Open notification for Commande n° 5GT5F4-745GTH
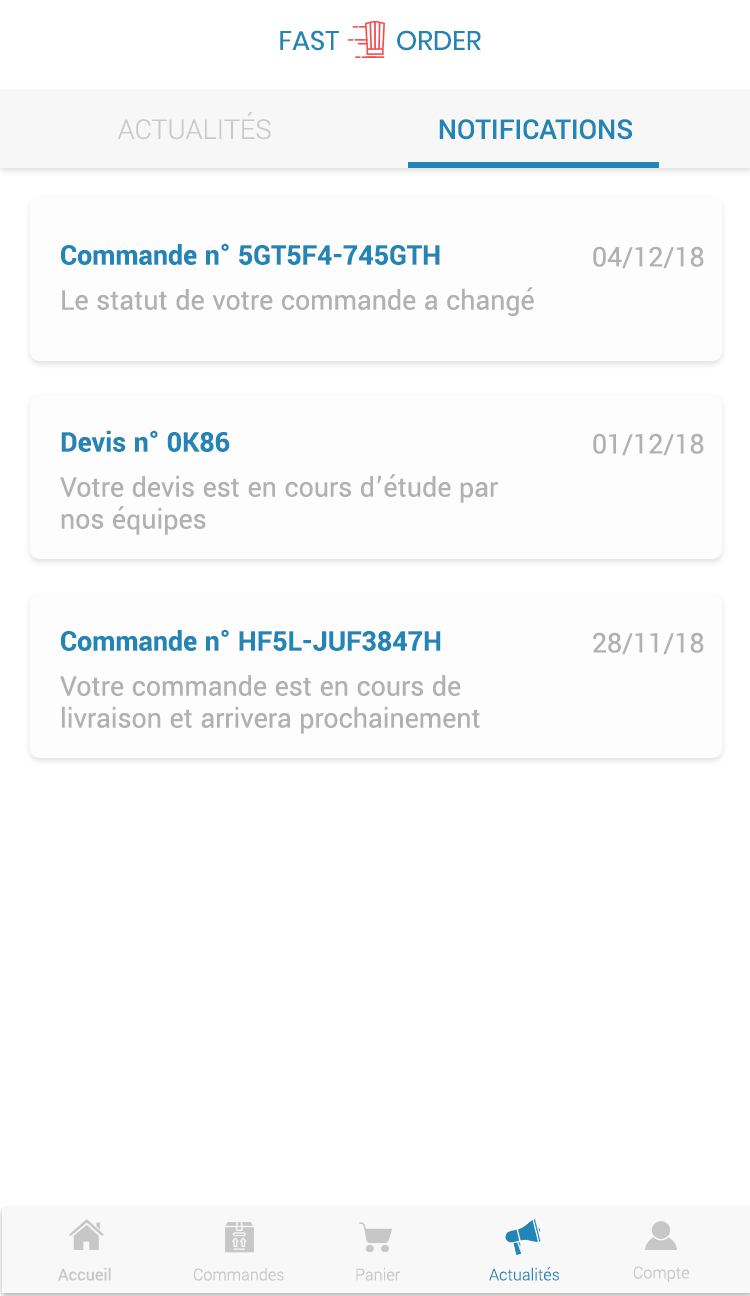 375,278
